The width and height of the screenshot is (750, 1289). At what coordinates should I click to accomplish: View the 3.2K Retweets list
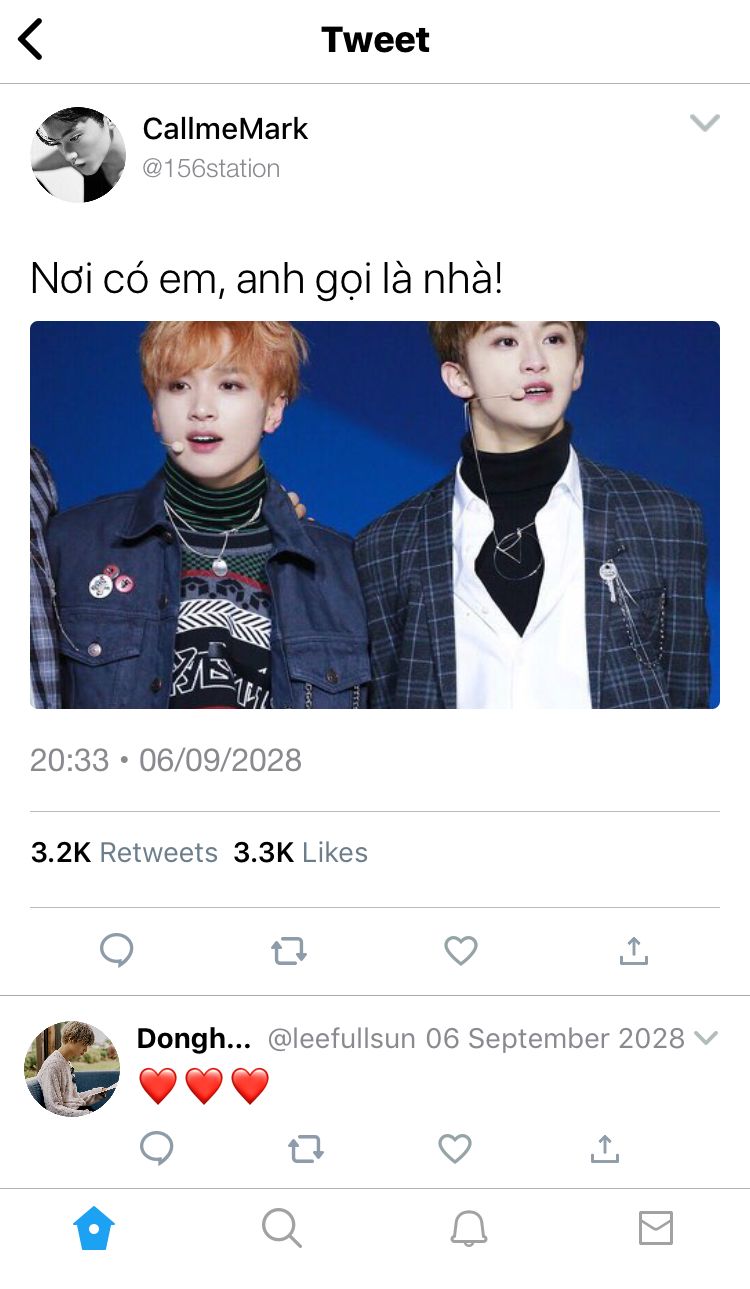(x=124, y=852)
